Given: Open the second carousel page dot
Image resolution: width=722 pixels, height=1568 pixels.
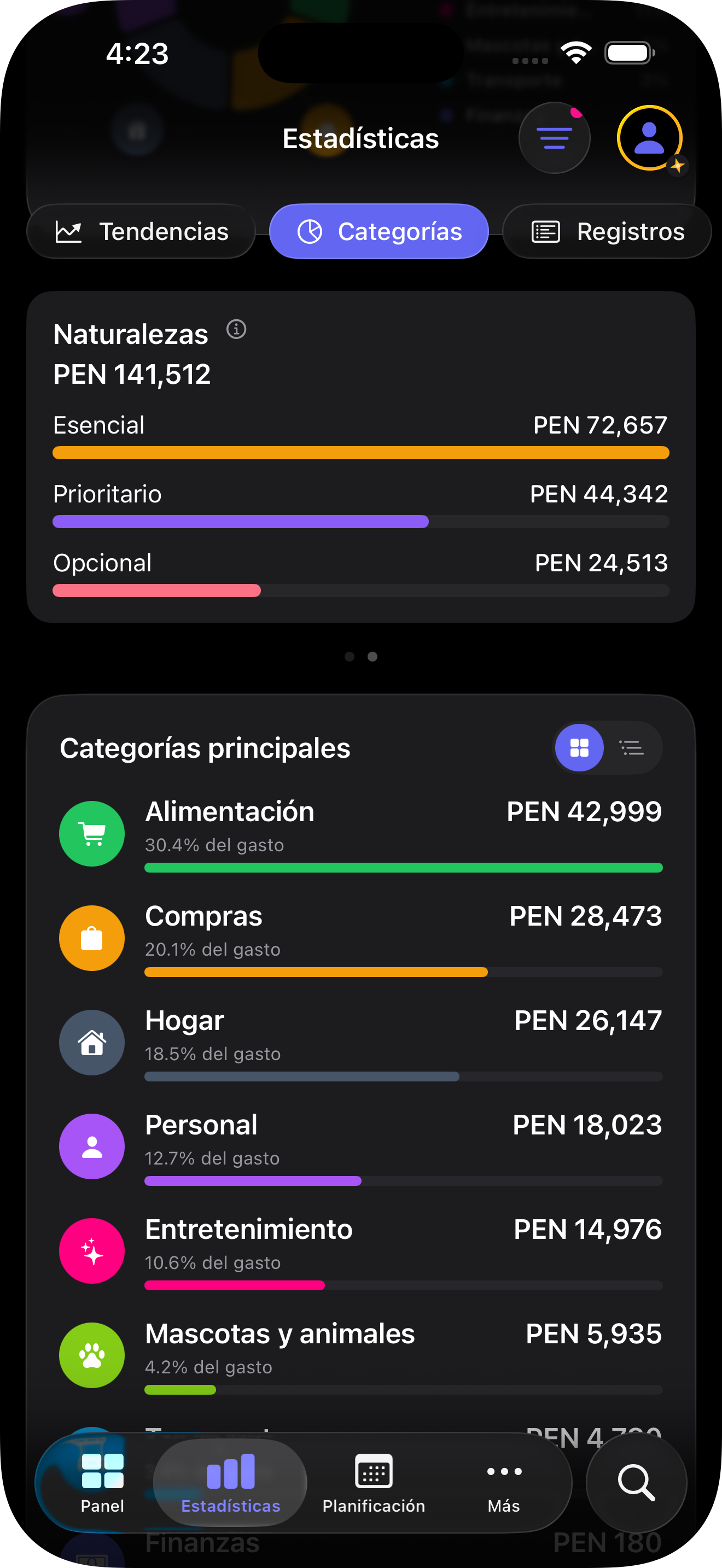Looking at the screenshot, I should click(x=372, y=656).
